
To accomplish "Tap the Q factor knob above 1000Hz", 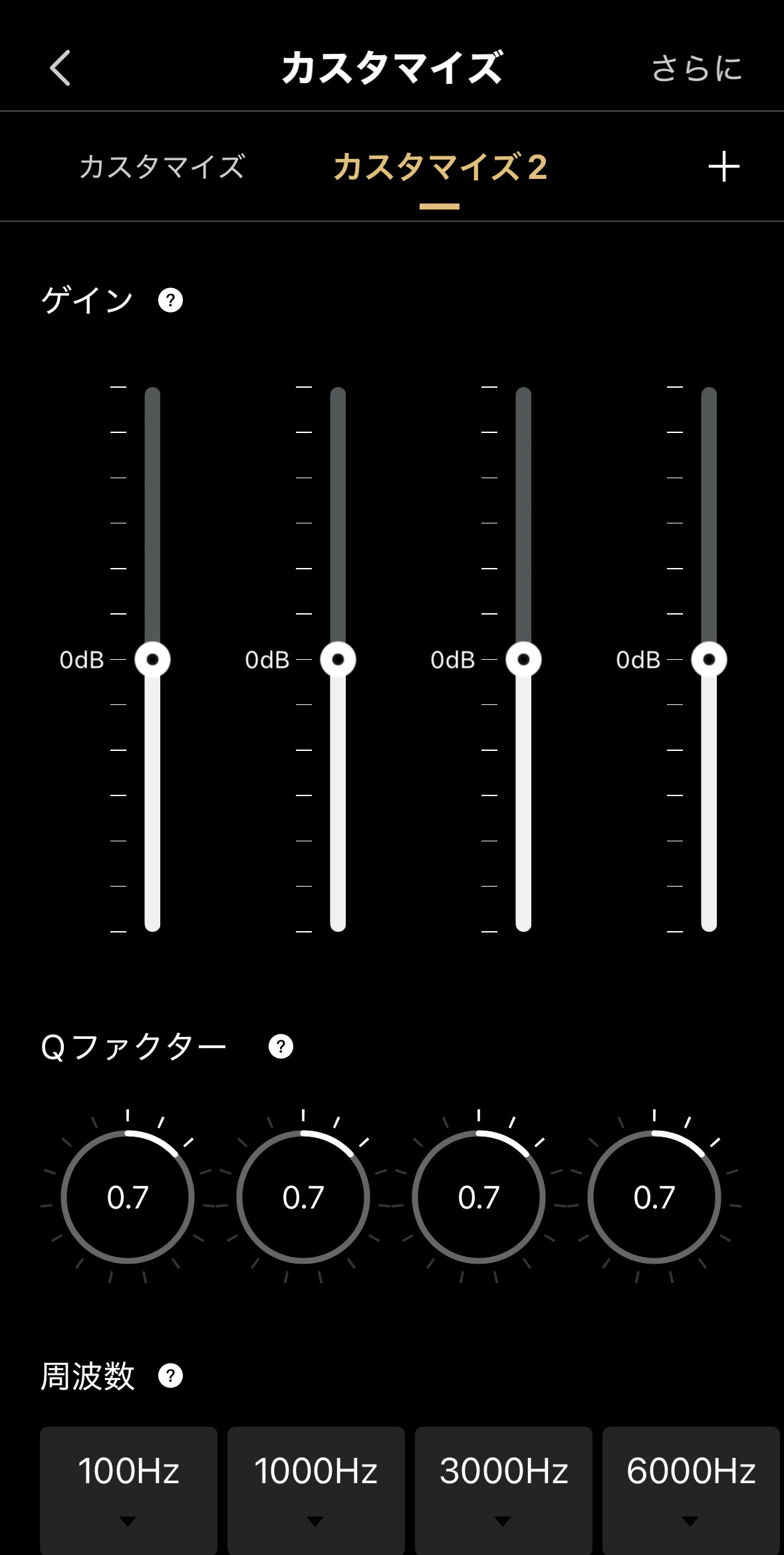I will click(303, 1197).
